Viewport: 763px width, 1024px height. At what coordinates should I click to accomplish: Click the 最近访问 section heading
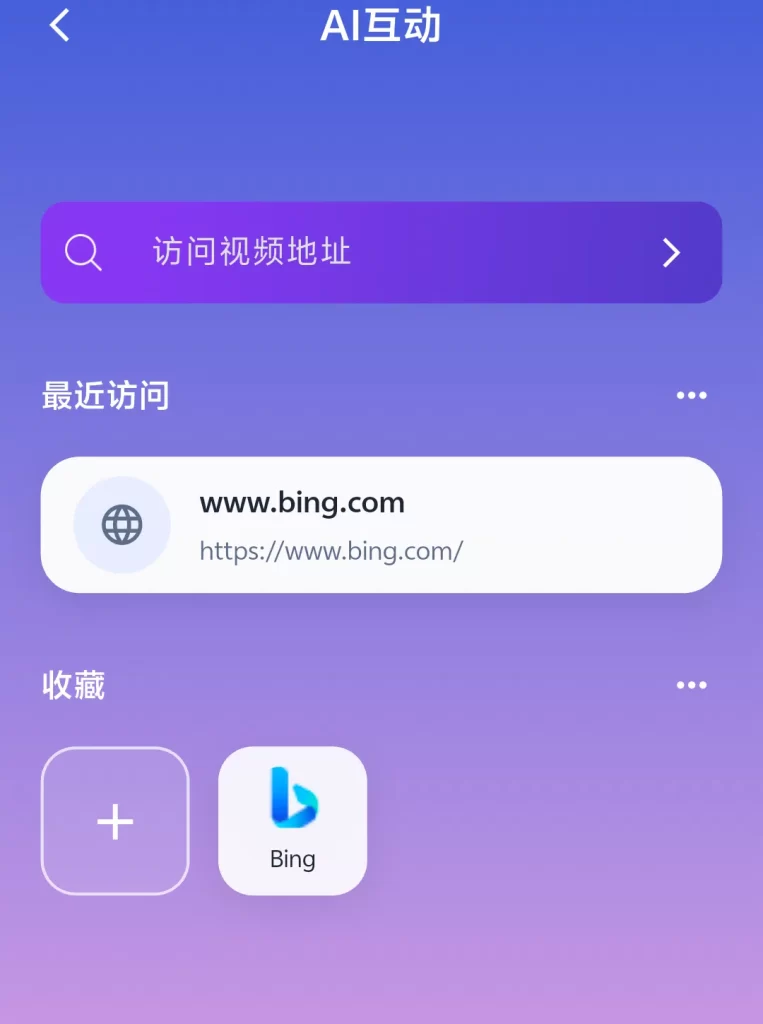click(x=105, y=396)
